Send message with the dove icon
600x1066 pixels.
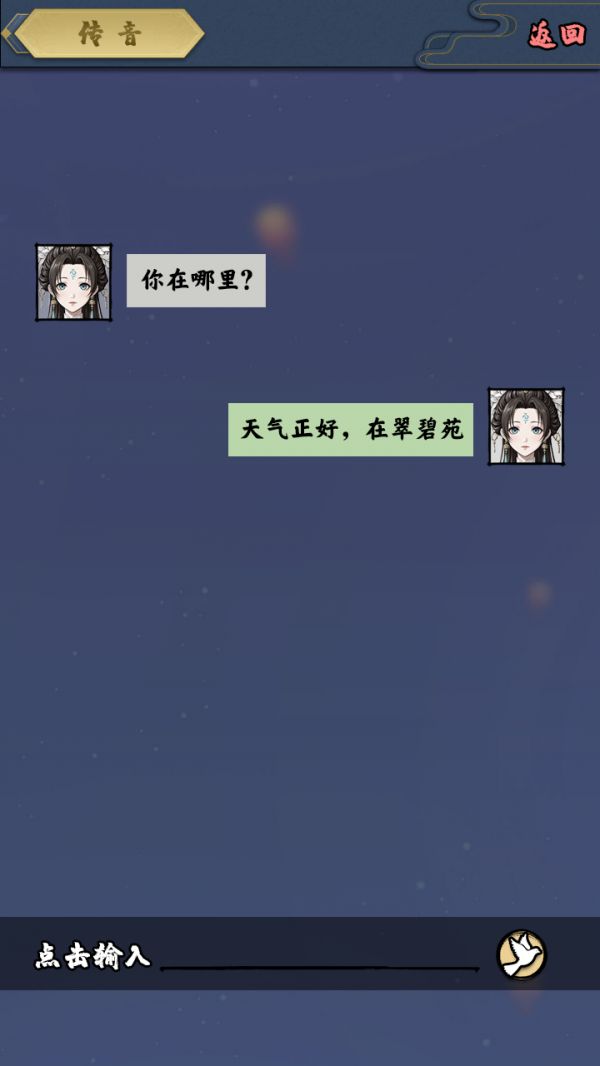521,954
